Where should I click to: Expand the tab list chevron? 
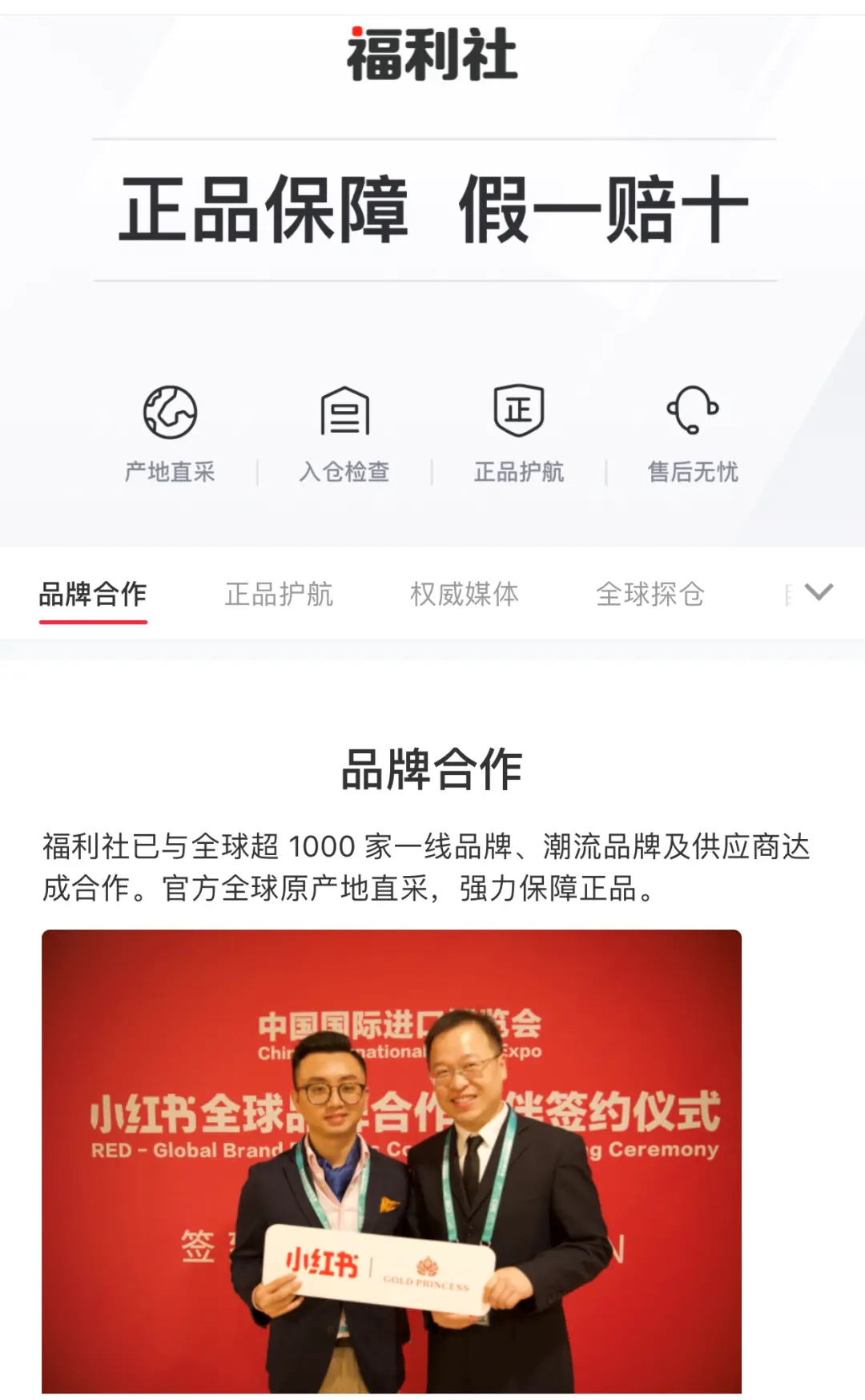pos(819,592)
